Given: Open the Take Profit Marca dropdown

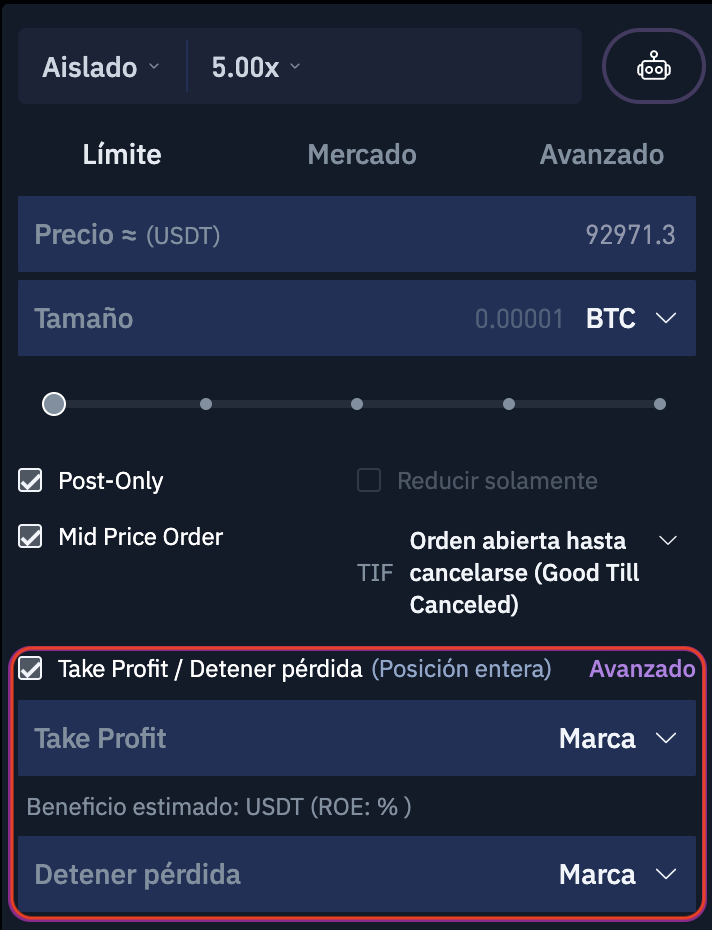Looking at the screenshot, I should click(x=617, y=739).
